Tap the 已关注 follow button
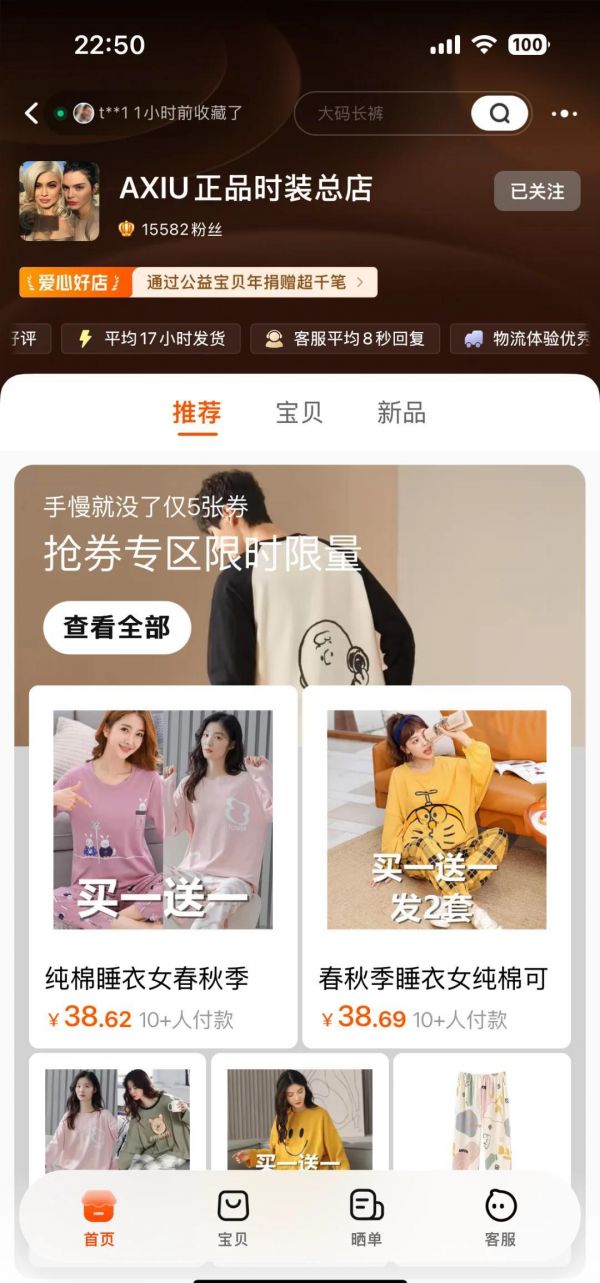 (537, 191)
